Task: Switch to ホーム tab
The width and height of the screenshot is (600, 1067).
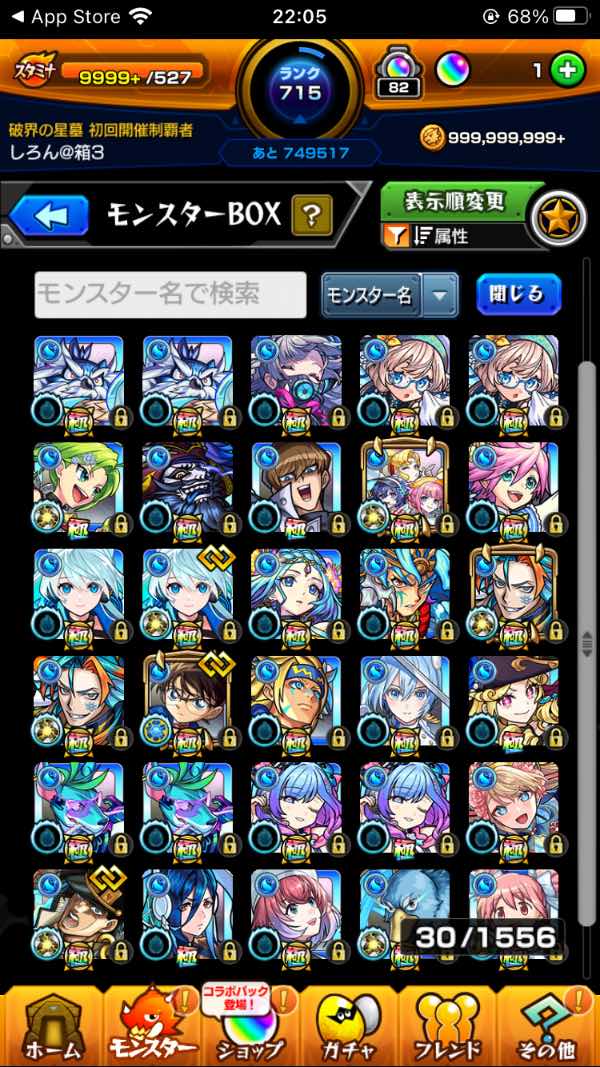Action: coord(50,1025)
